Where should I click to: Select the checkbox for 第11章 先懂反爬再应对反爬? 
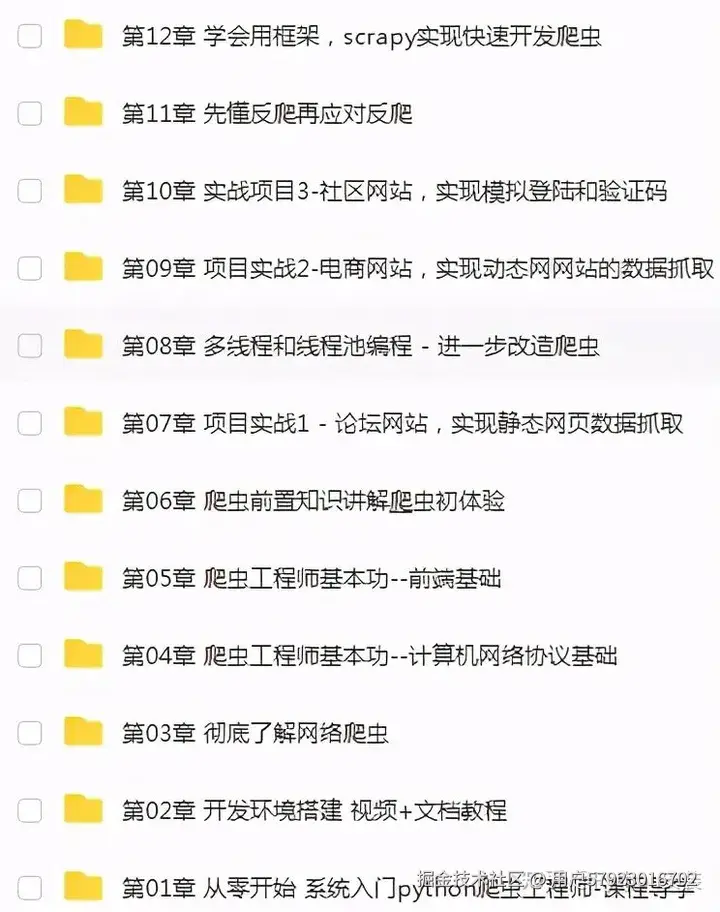(x=30, y=113)
